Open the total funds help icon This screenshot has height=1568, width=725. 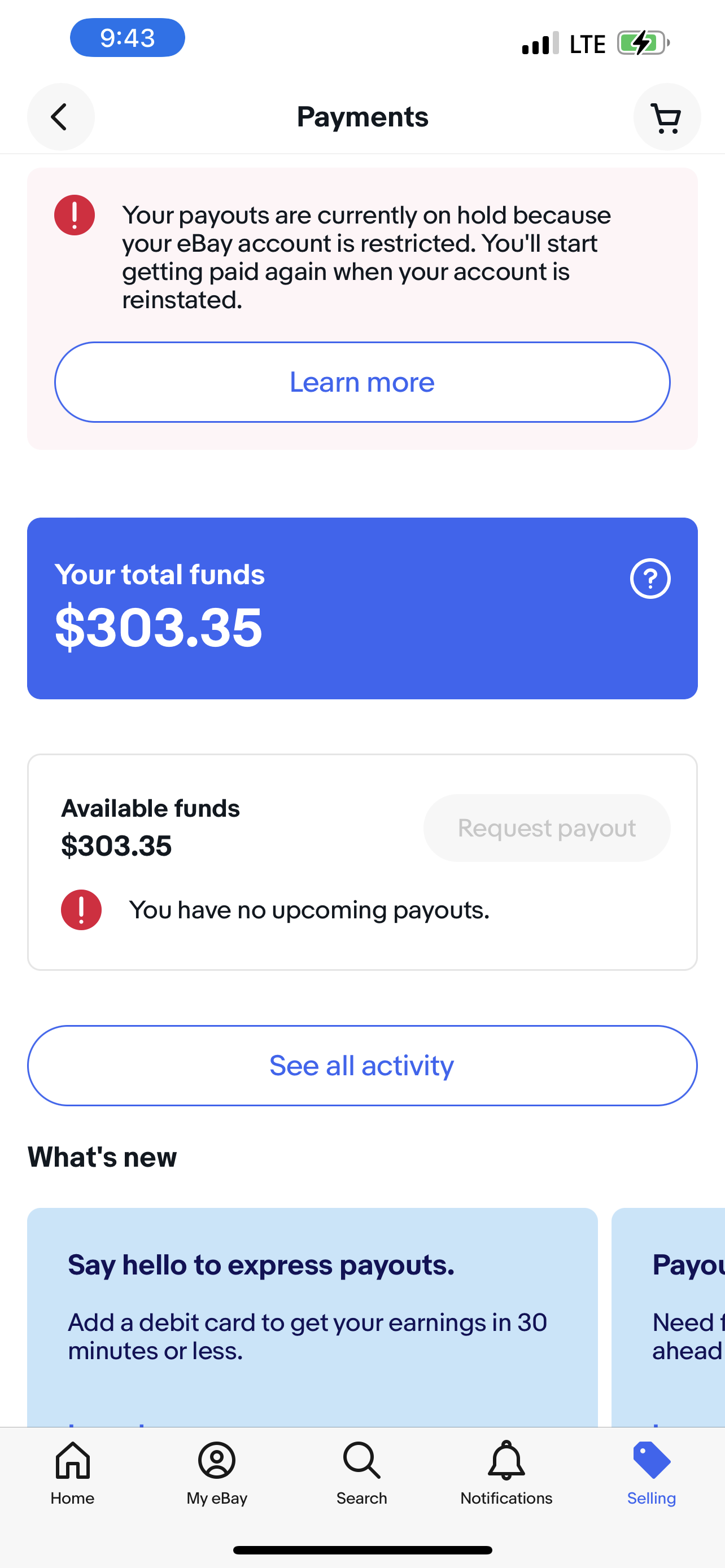[650, 578]
